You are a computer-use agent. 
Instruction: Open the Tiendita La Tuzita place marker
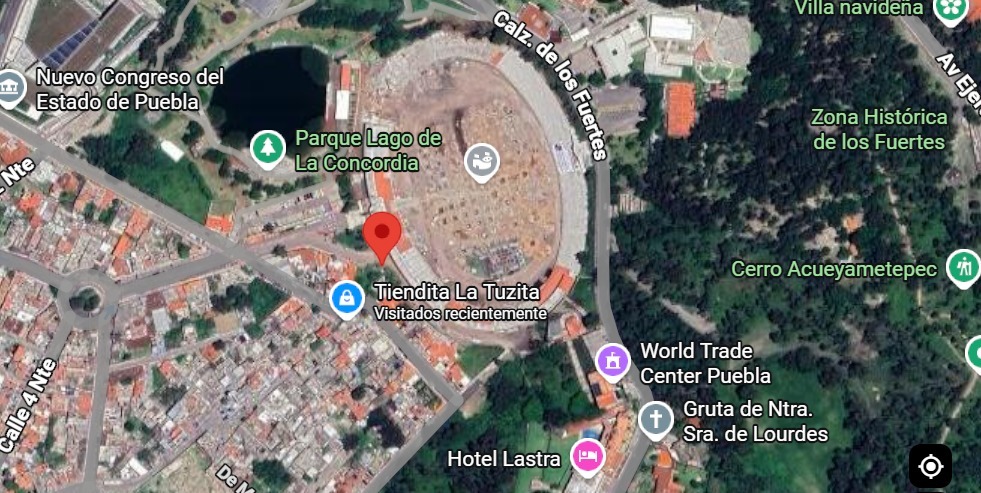pyautogui.click(x=347, y=297)
